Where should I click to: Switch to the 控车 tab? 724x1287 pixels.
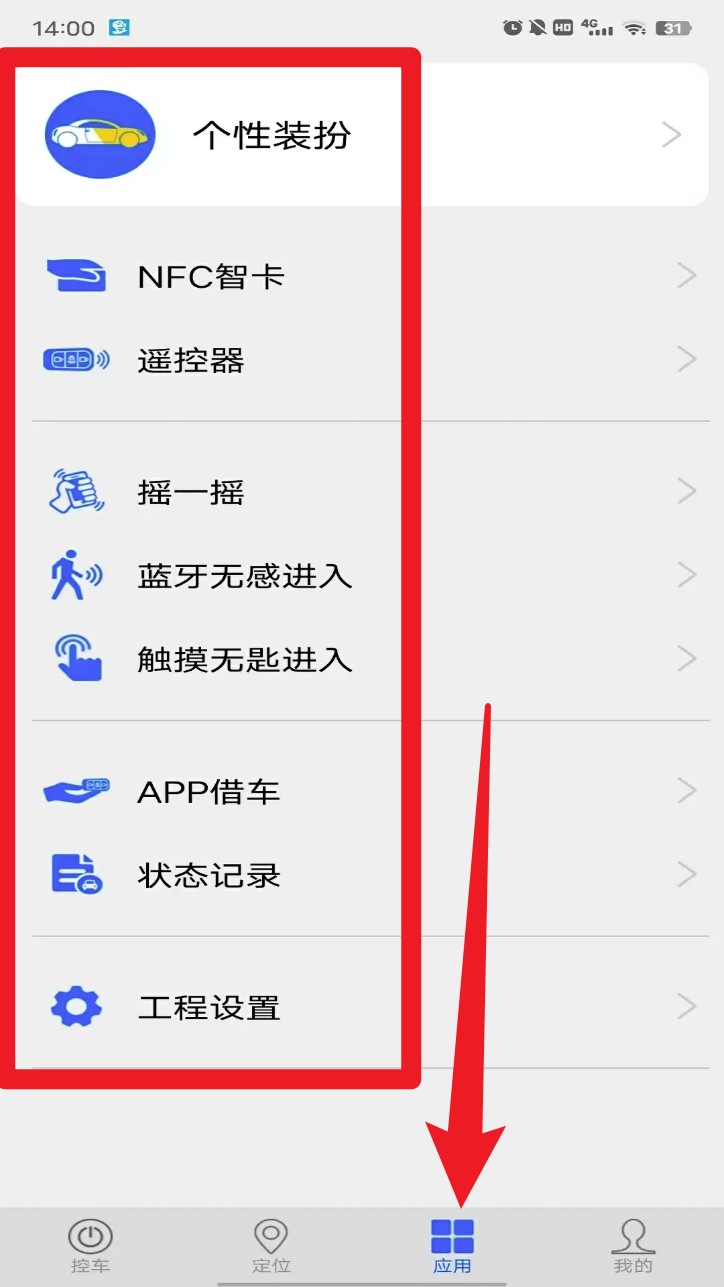pyautogui.click(x=90, y=1245)
